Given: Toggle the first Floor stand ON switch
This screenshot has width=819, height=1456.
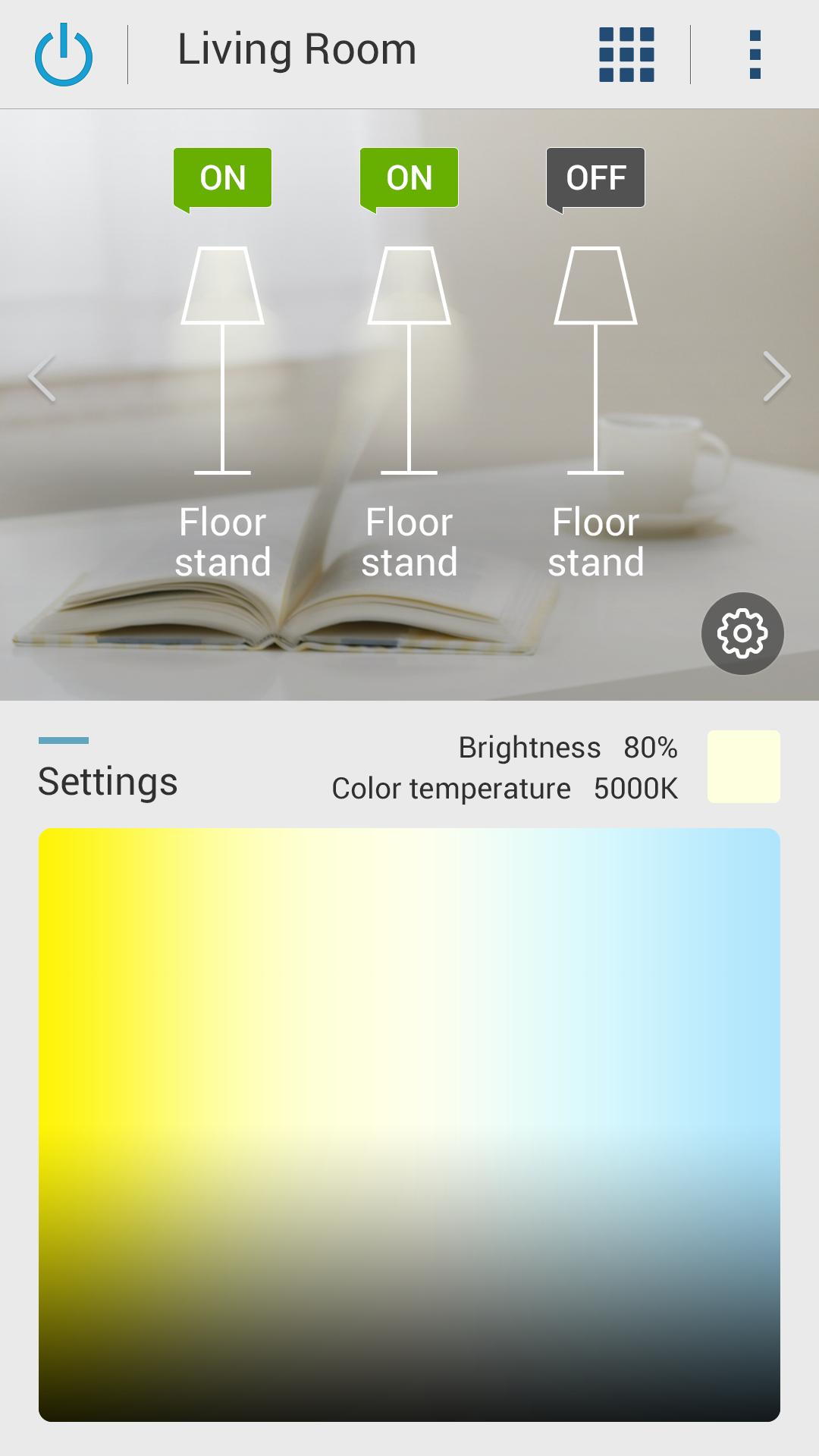Looking at the screenshot, I should 222,177.
